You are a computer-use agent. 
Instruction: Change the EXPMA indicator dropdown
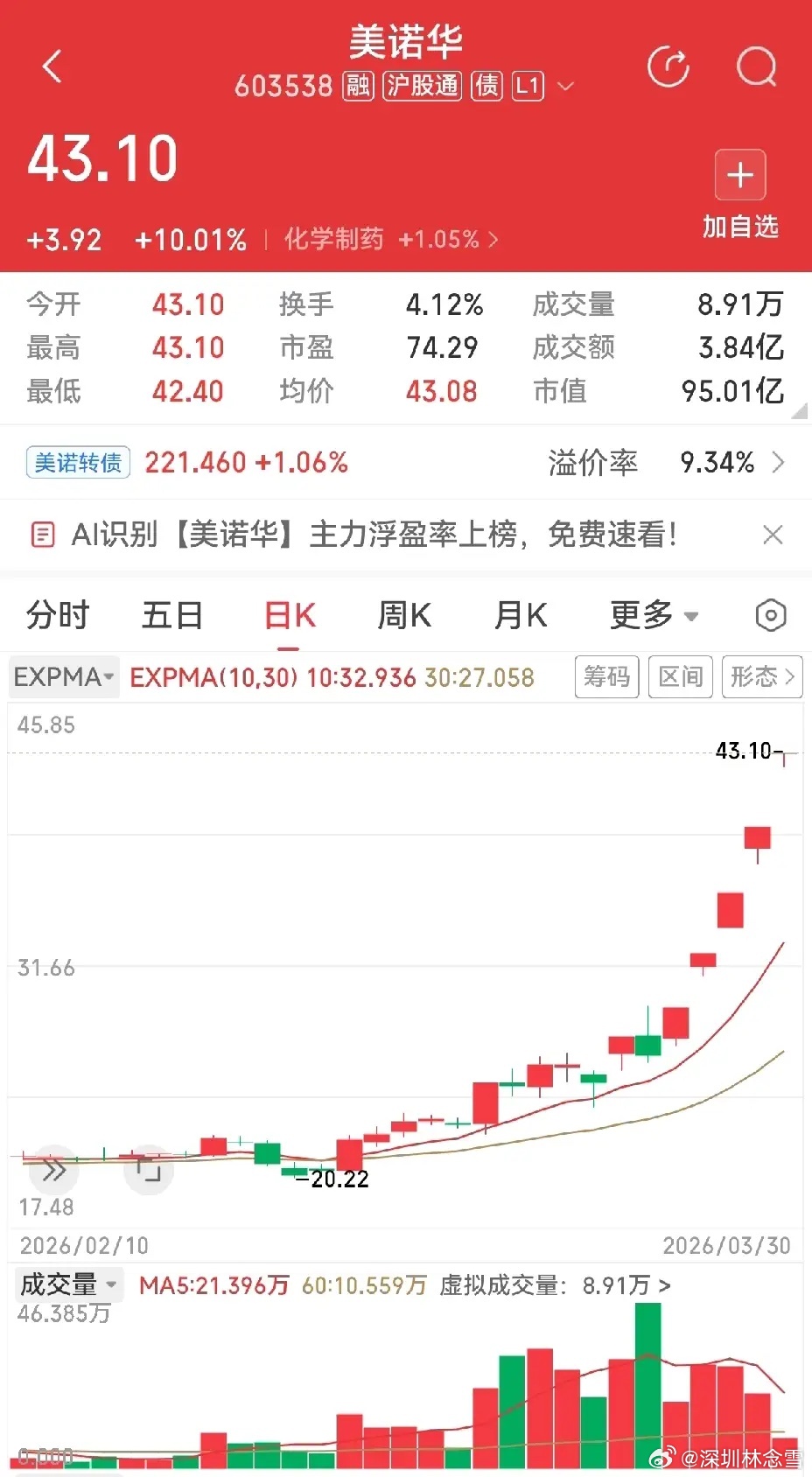[x=64, y=676]
